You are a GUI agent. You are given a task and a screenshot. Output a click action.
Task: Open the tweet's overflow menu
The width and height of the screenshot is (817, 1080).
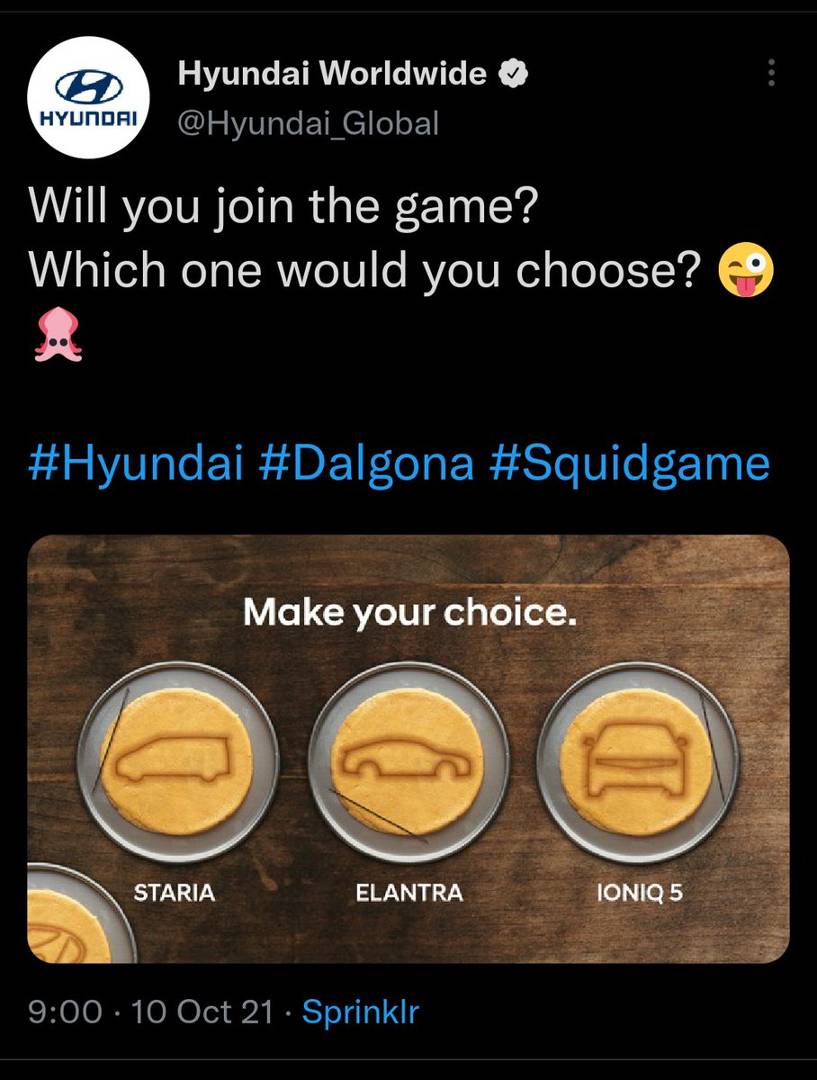(x=770, y=73)
